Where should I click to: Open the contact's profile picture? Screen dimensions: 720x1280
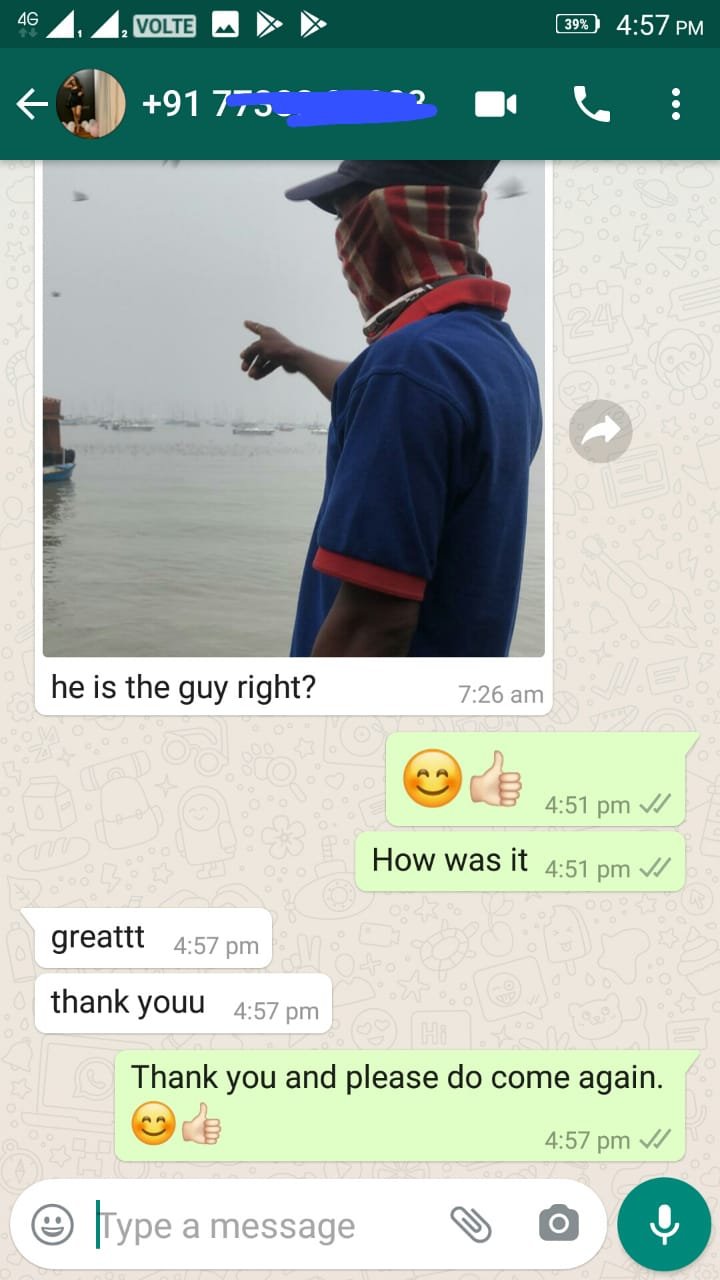pos(92,104)
